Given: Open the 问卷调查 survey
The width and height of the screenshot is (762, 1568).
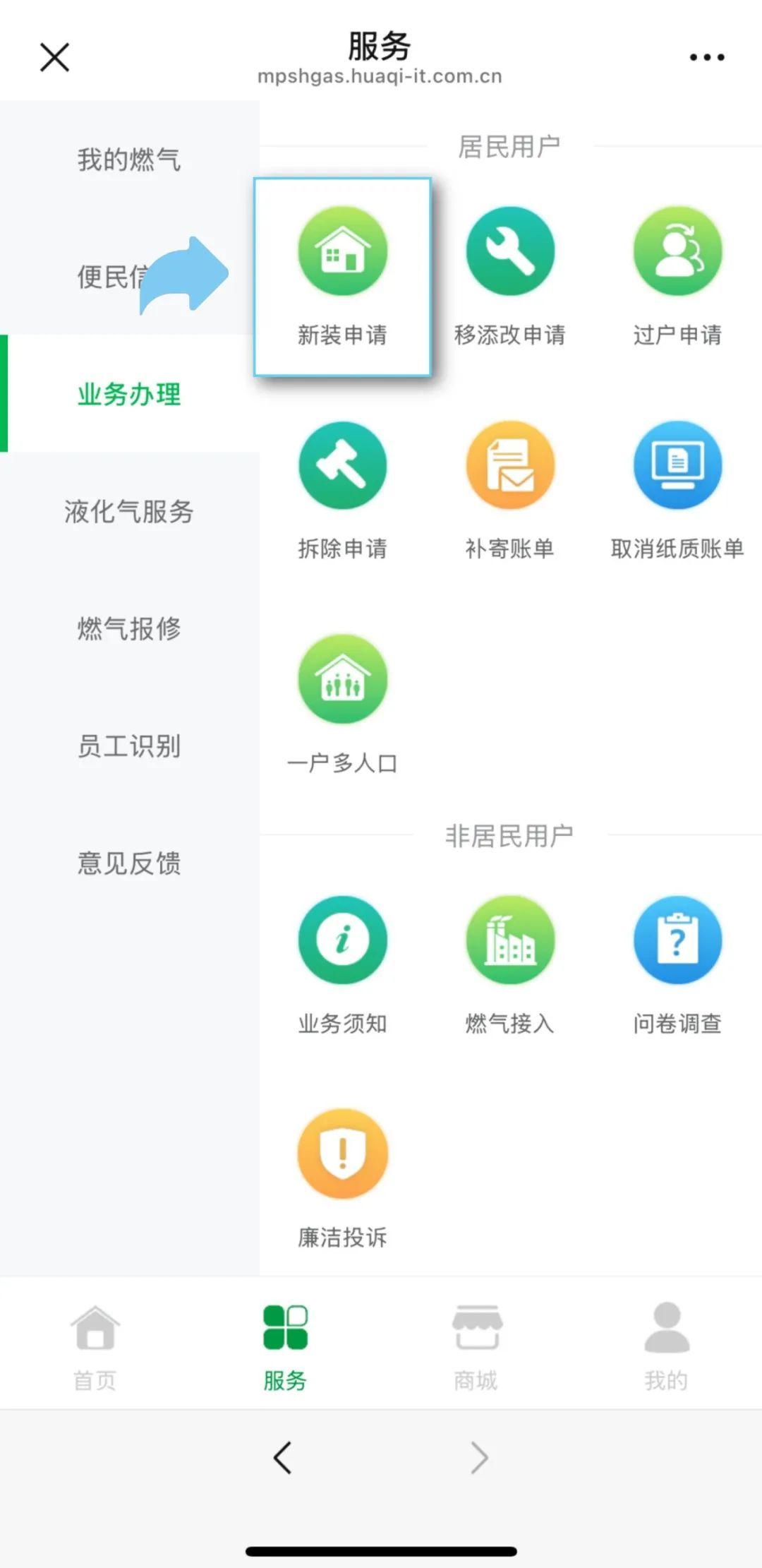Looking at the screenshot, I should [x=677, y=966].
